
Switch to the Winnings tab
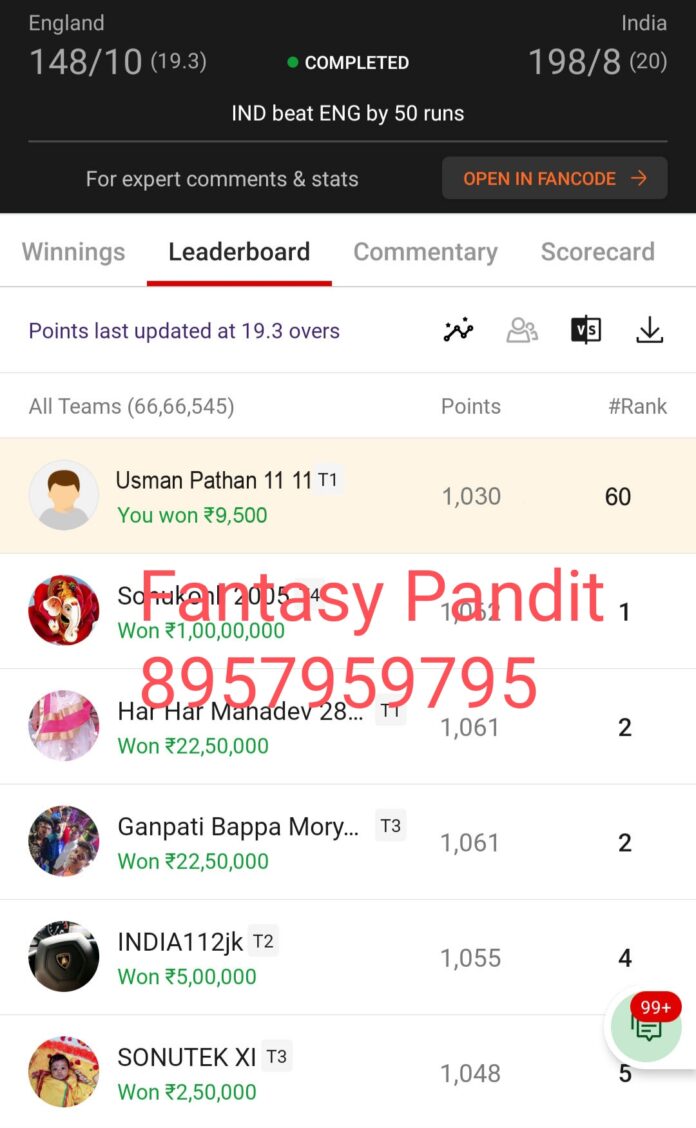(73, 252)
